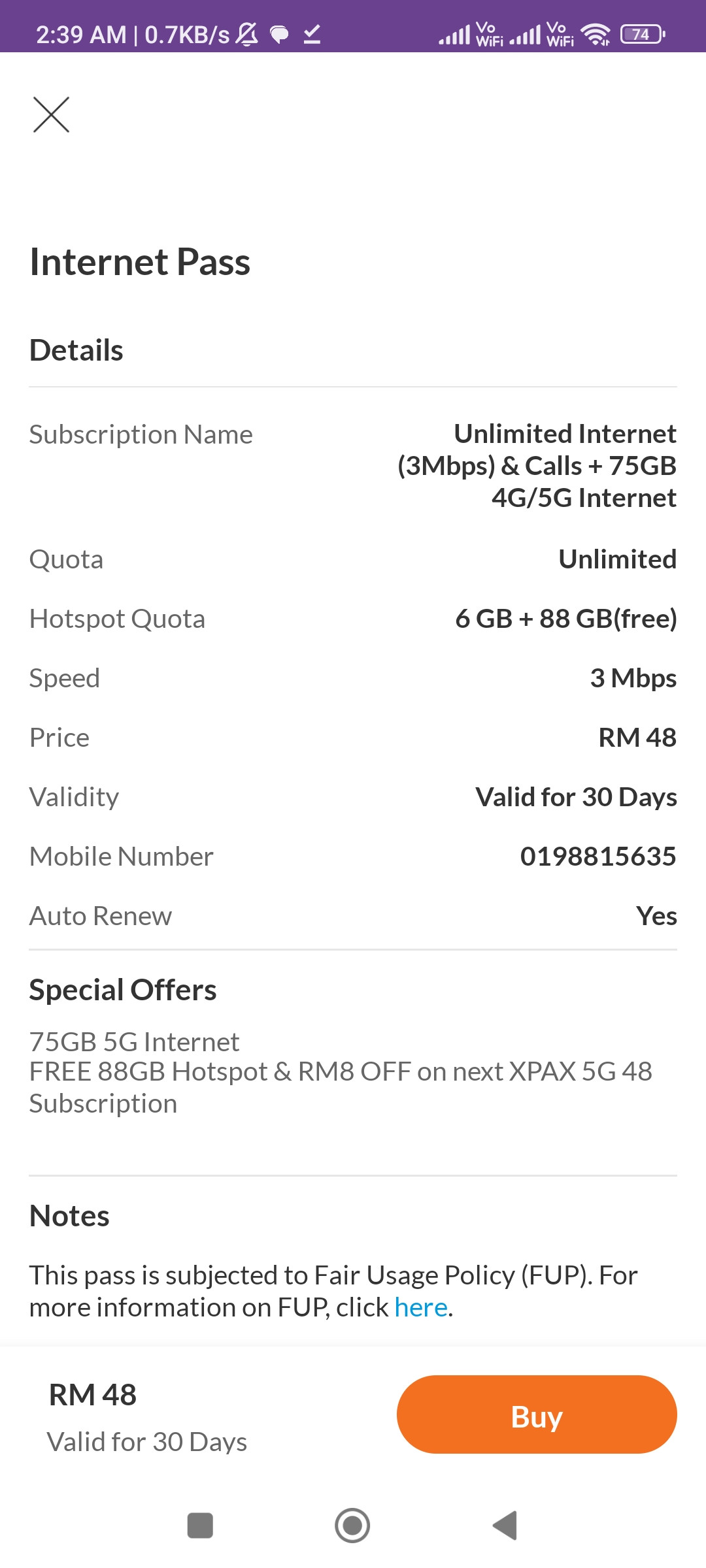Screen dimensions: 706x1568
Task: Tap the orange Buy button
Action: [x=537, y=1414]
